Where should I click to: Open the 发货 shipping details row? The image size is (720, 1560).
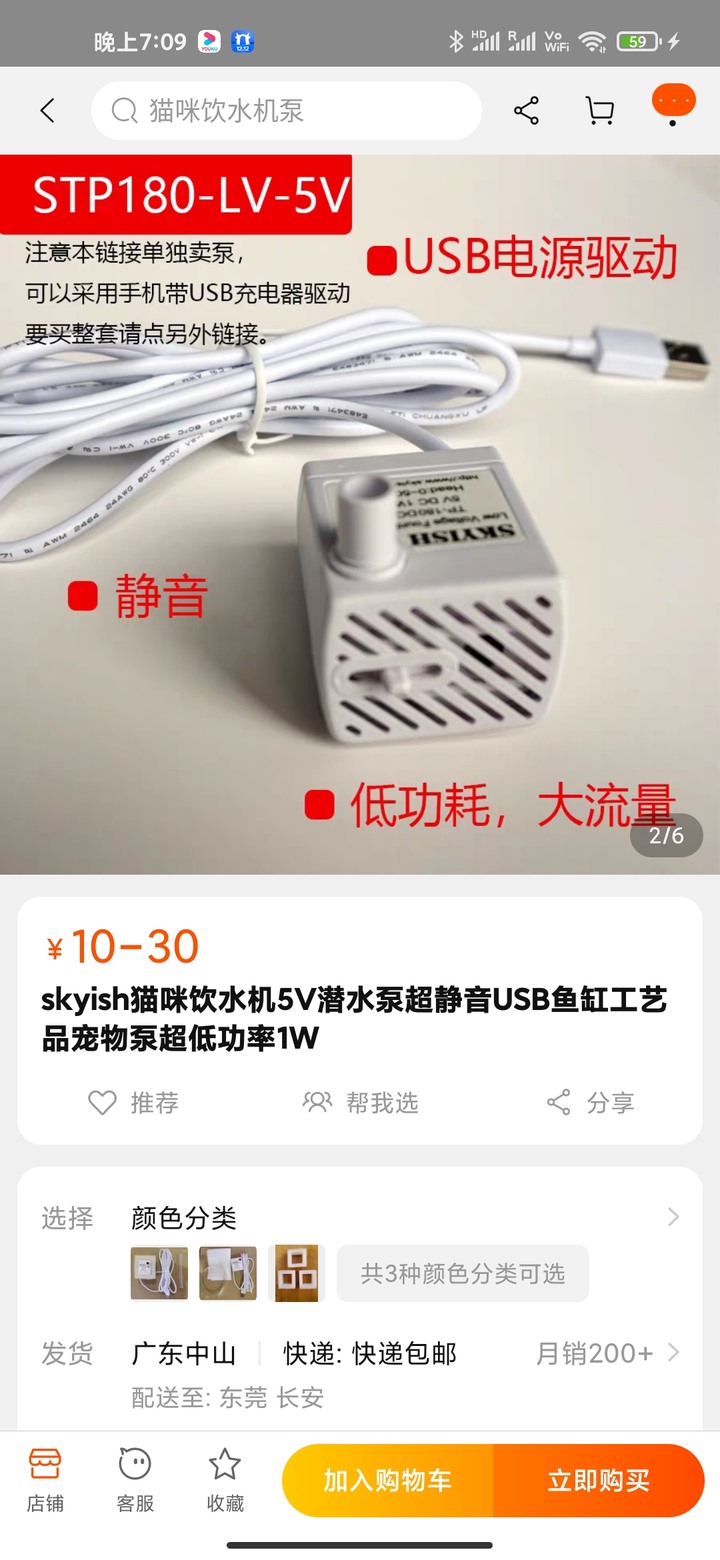[x=400, y=1354]
